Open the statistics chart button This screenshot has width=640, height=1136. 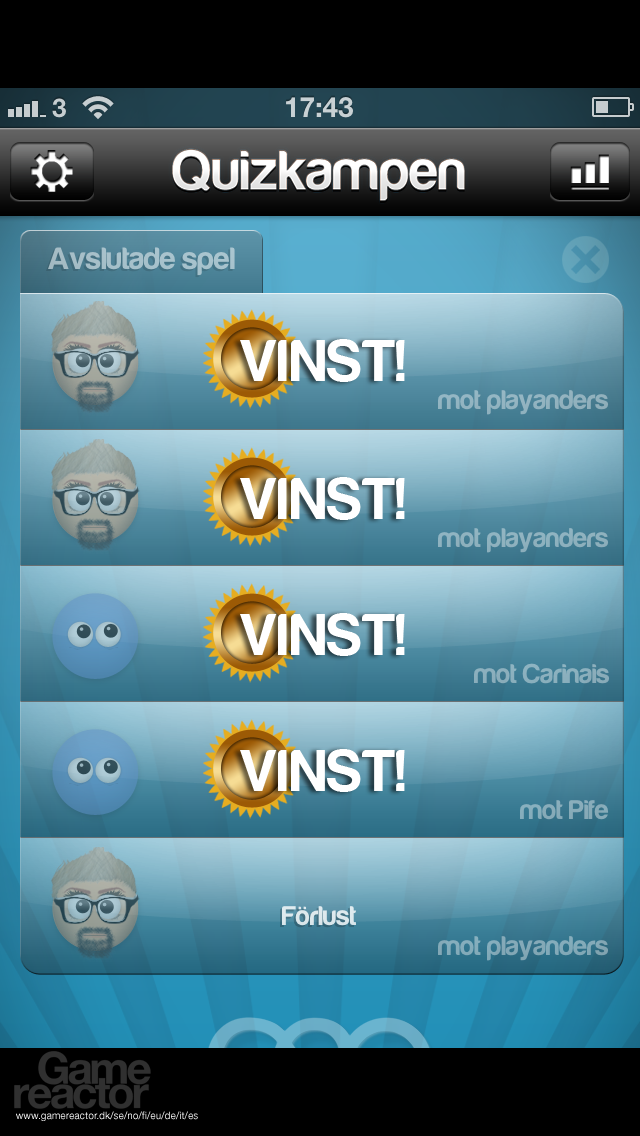click(589, 172)
